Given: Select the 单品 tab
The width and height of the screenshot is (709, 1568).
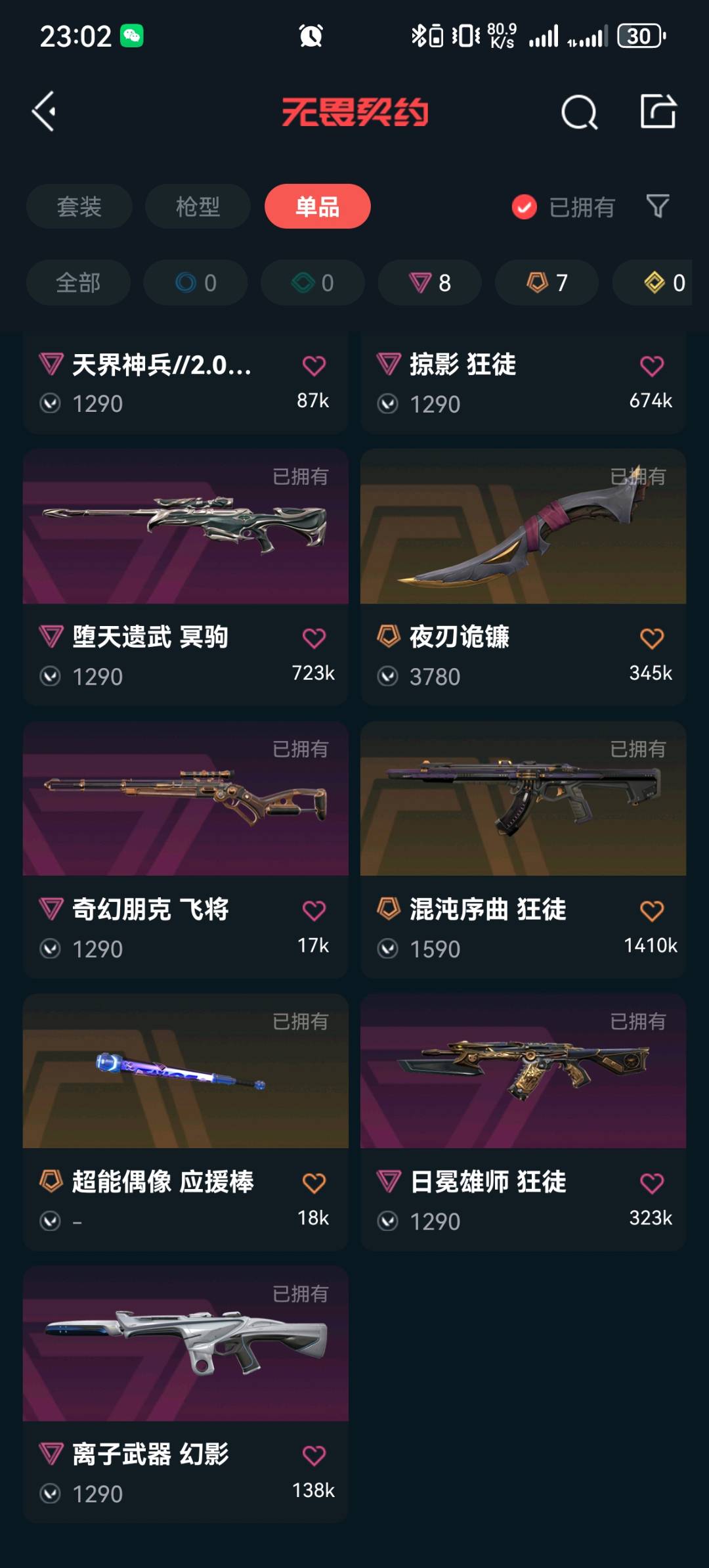Looking at the screenshot, I should point(318,206).
